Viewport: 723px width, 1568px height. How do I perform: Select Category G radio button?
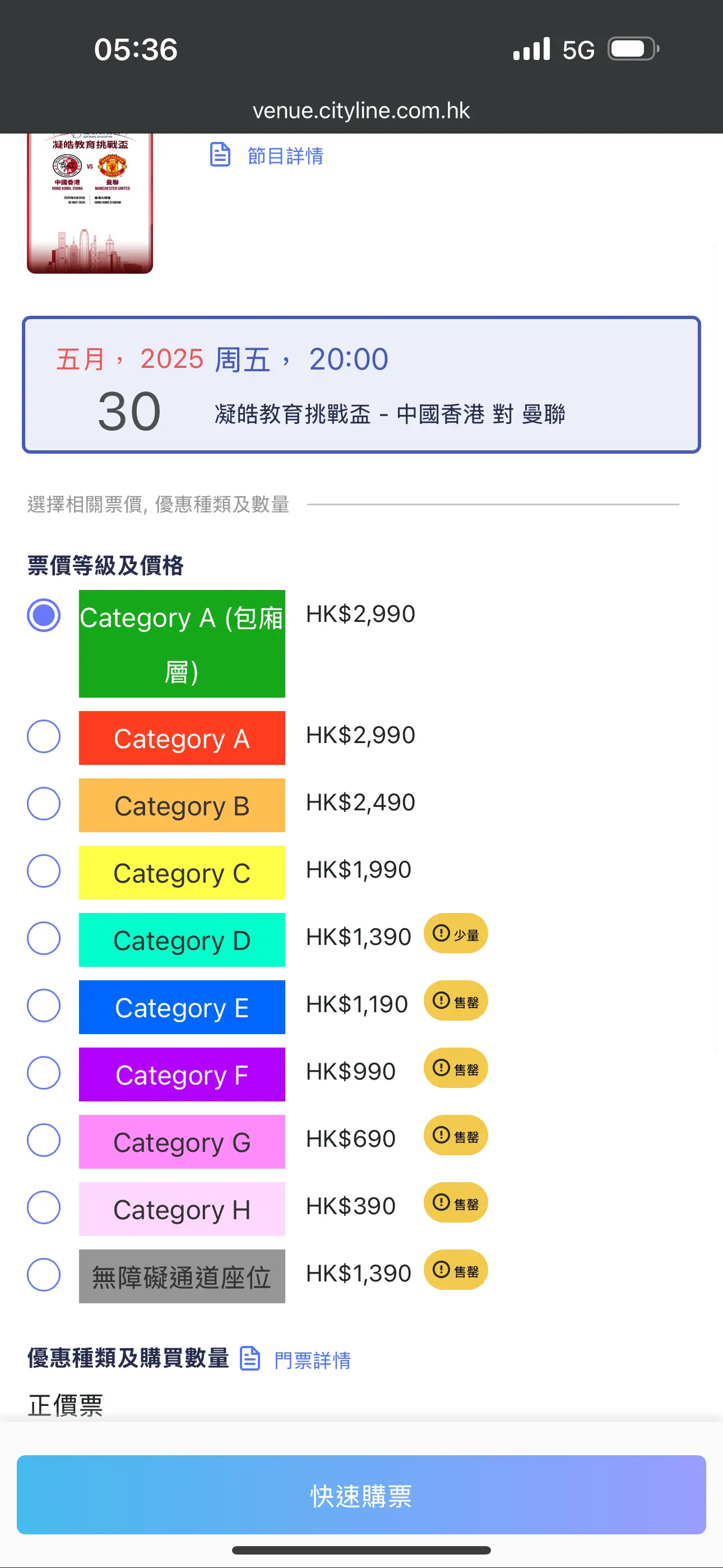(44, 1140)
